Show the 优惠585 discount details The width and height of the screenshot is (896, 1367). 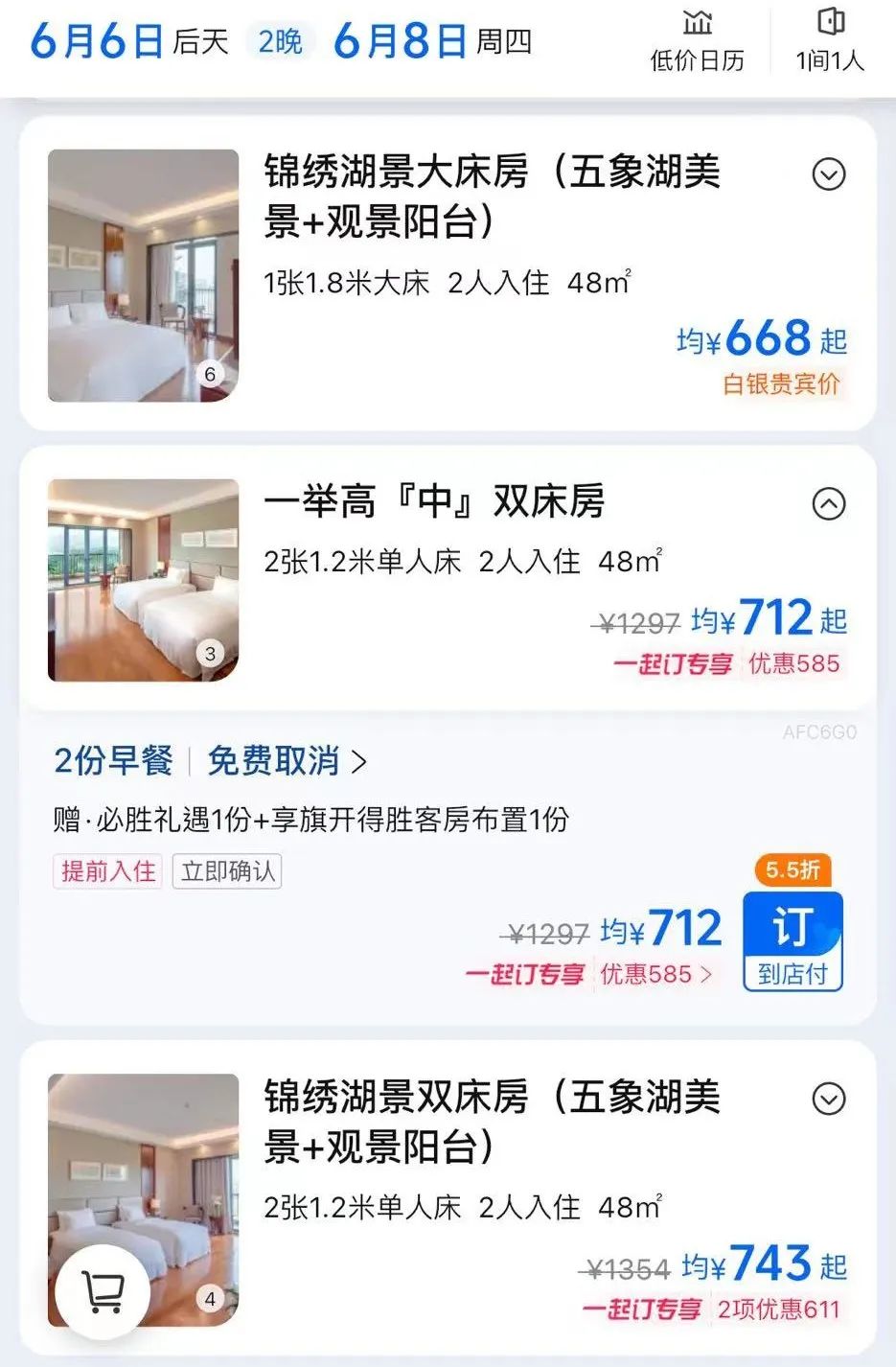coord(656,974)
